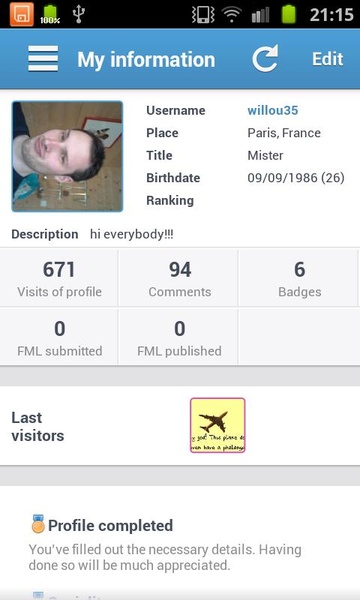Refresh the profile information
360x600 pixels.
point(265,59)
